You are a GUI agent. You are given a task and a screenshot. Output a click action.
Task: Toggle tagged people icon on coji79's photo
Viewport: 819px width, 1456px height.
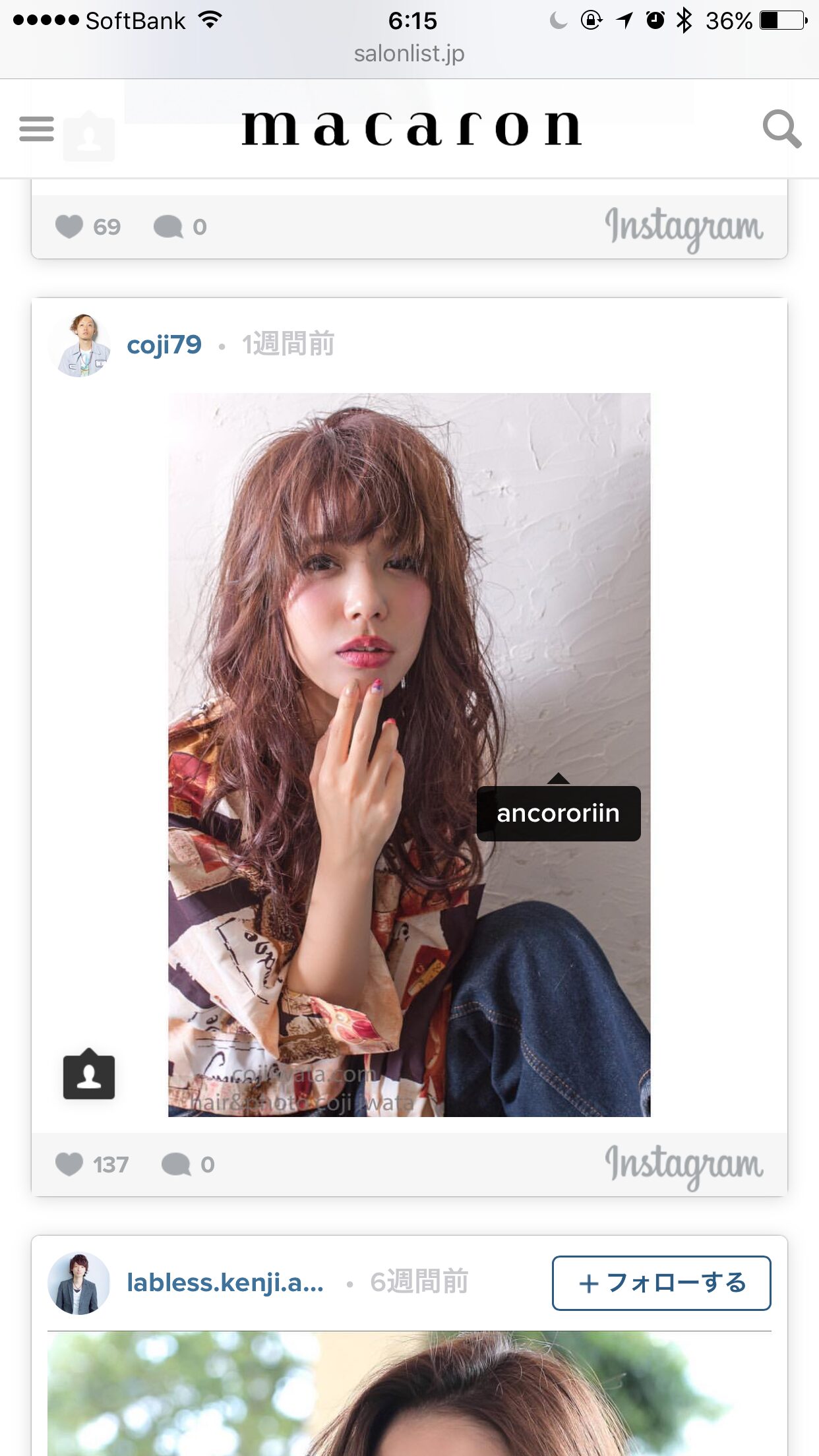click(x=89, y=1074)
